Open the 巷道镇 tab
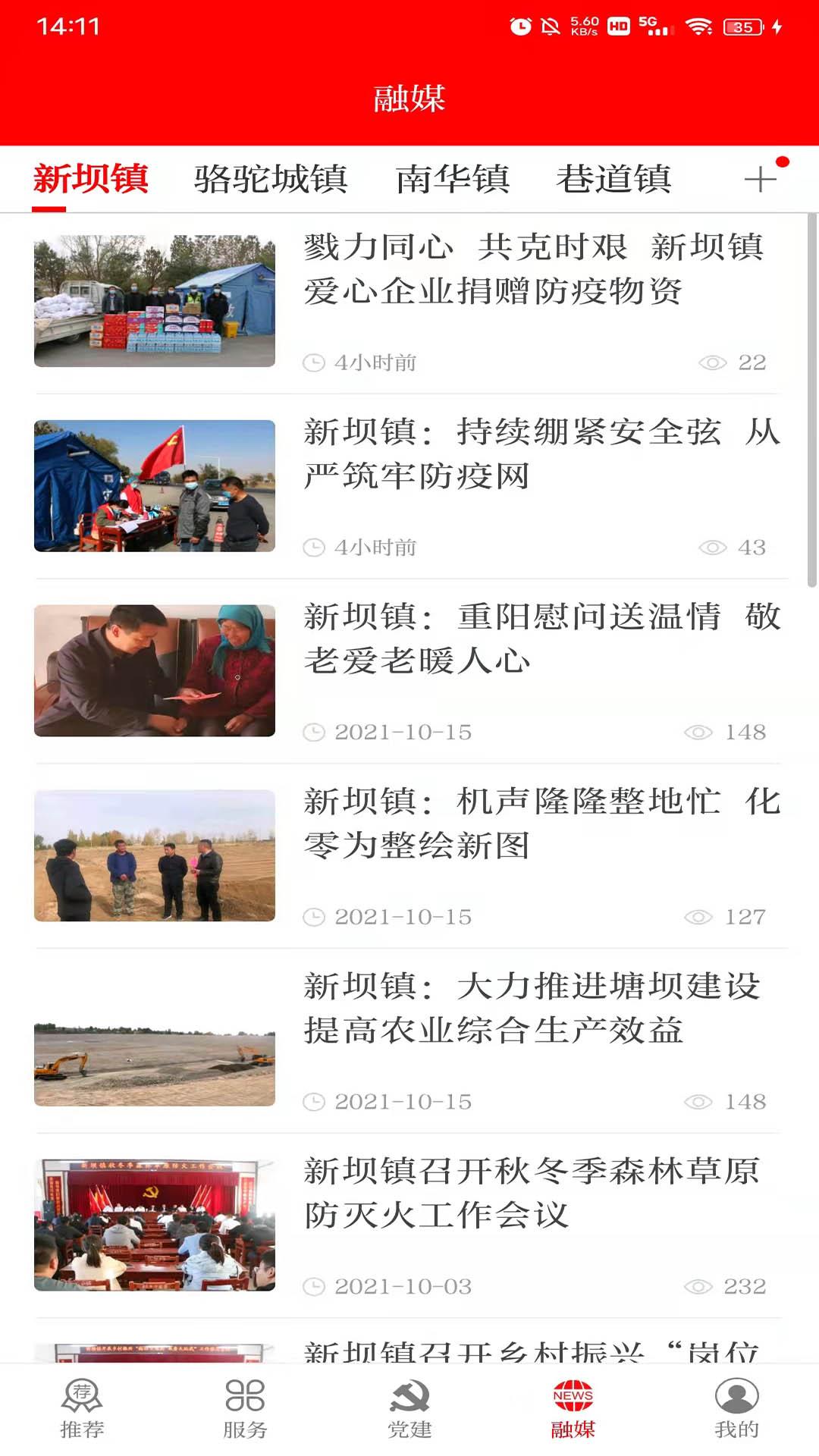 (613, 180)
